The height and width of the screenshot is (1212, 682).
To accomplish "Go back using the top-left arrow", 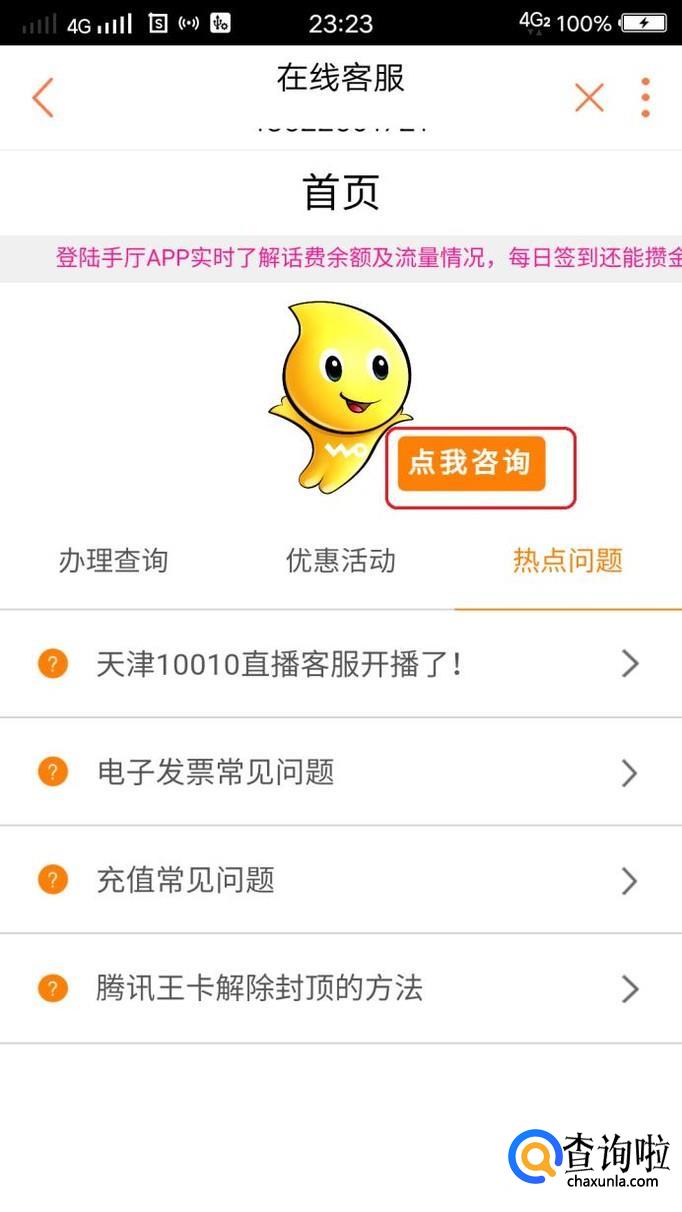I will 42,98.
